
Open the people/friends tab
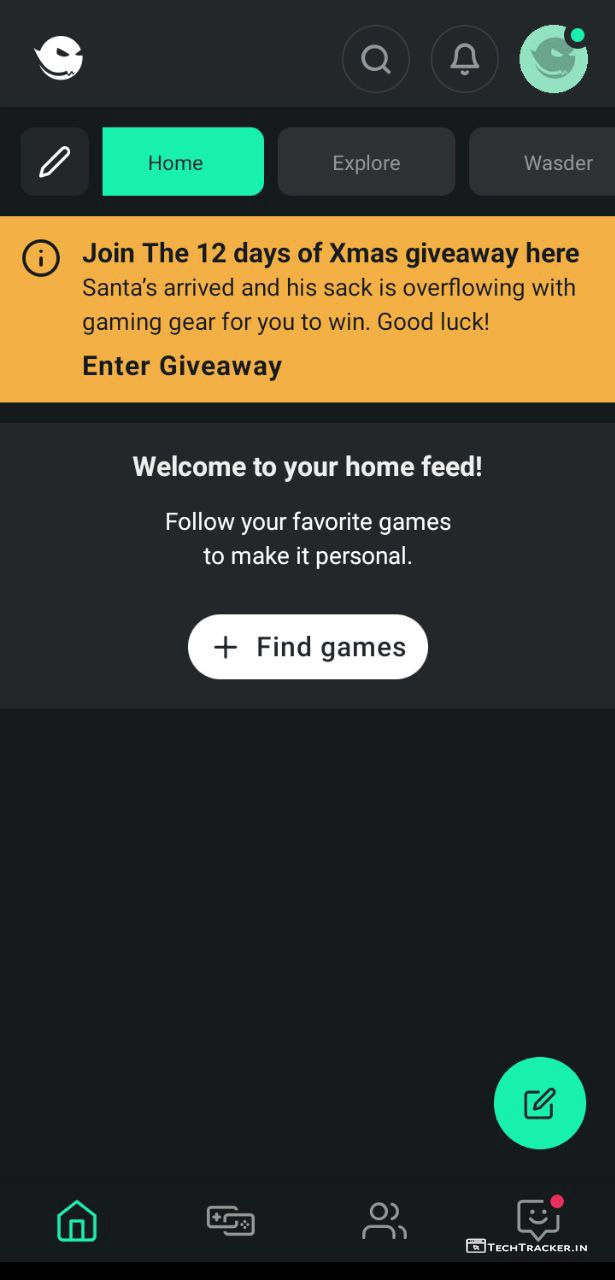(x=384, y=1221)
